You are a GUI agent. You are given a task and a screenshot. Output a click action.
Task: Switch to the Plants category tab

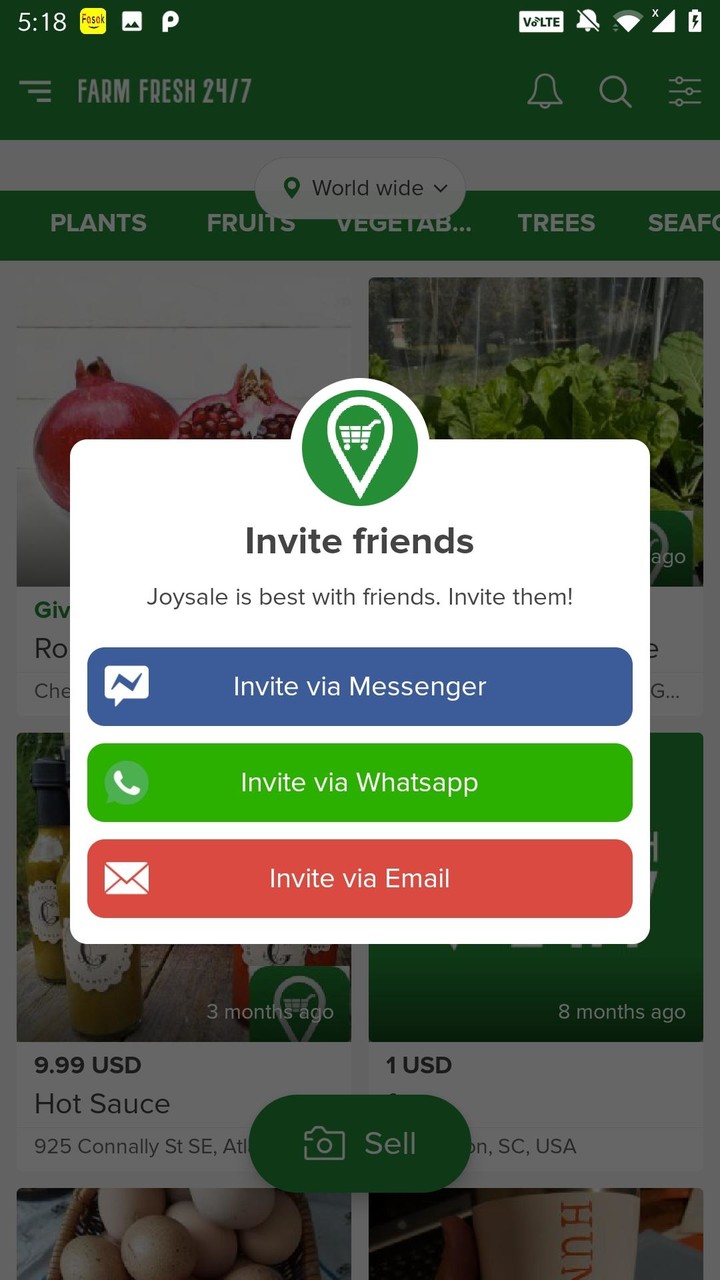point(98,223)
